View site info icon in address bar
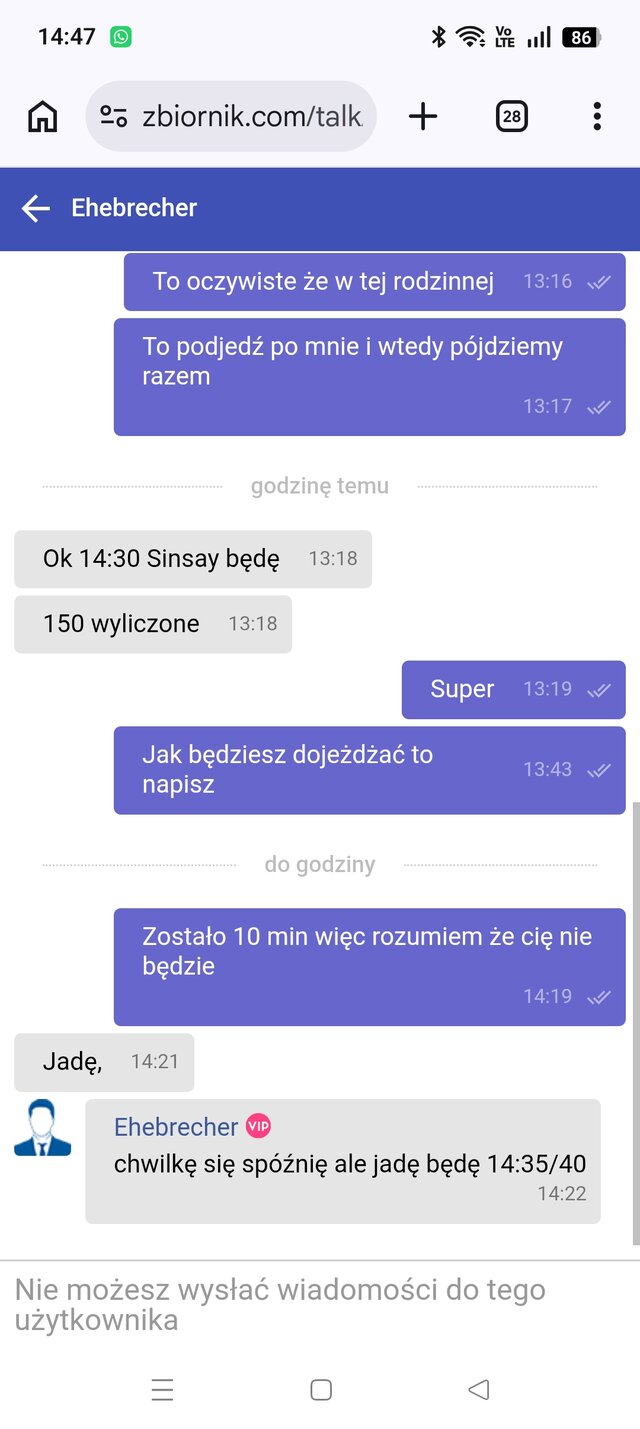Image resolution: width=640 pixels, height=1429 pixels. (x=114, y=117)
